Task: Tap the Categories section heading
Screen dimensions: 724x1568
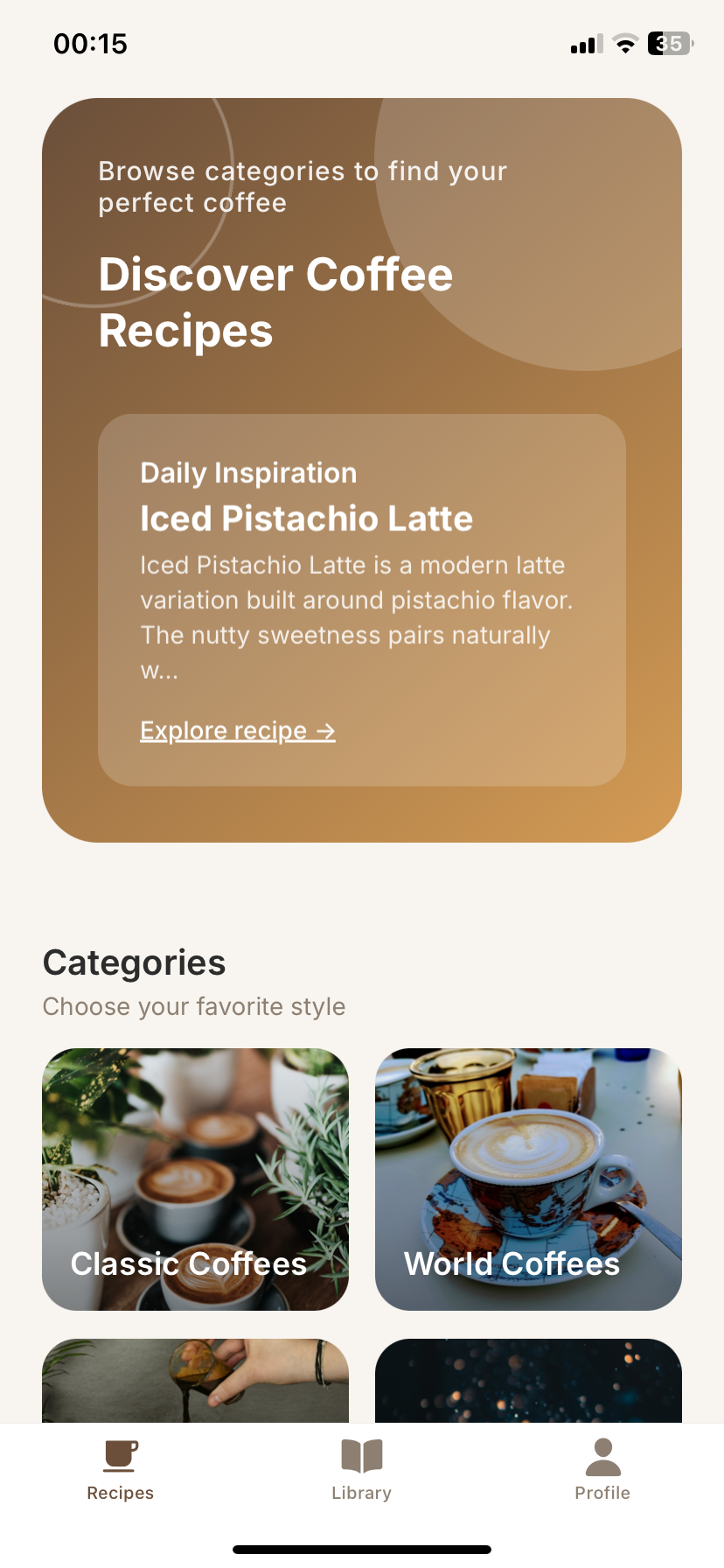Action: [134, 962]
